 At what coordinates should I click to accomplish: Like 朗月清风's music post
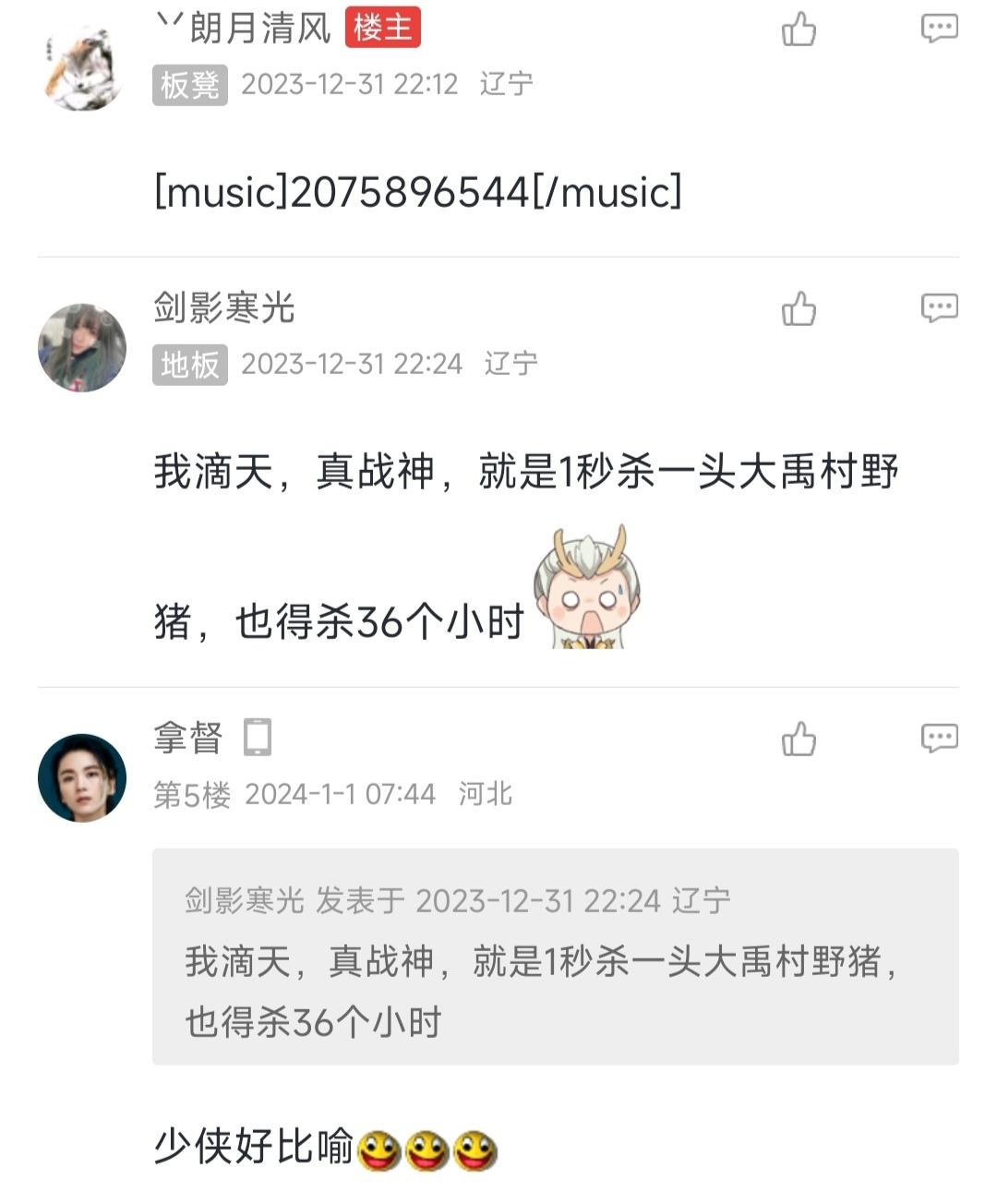tap(799, 30)
